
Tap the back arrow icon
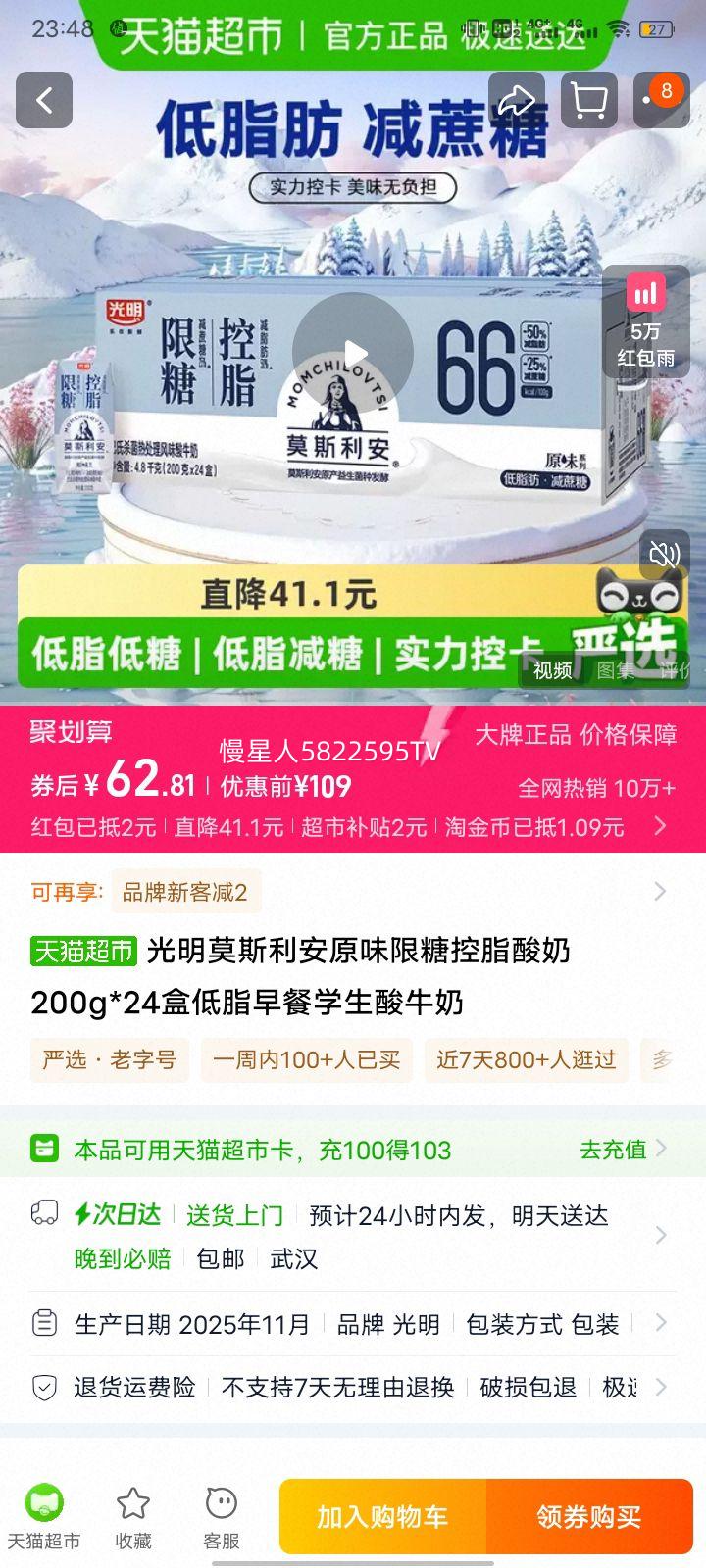(x=43, y=101)
